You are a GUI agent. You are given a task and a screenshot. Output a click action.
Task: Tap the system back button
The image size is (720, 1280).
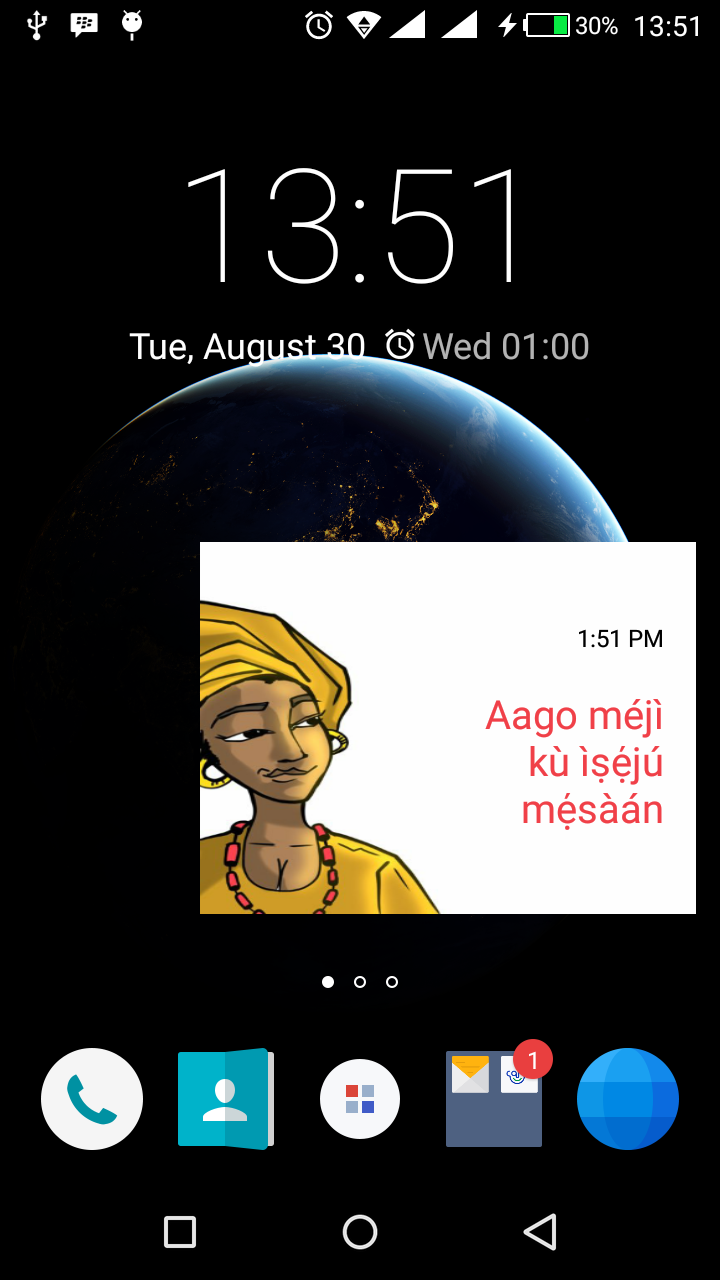click(540, 1232)
